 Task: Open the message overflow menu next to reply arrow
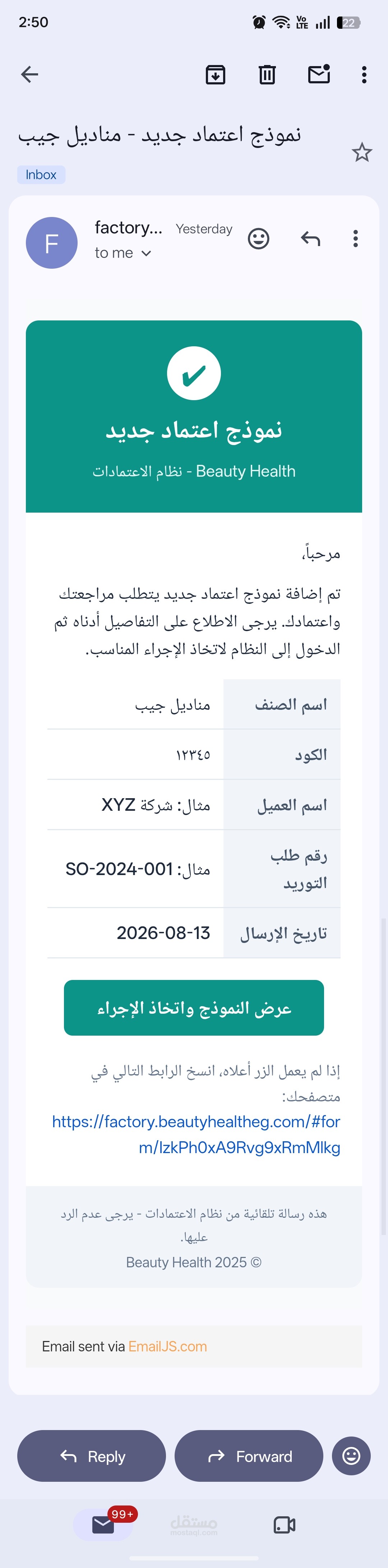(x=356, y=238)
